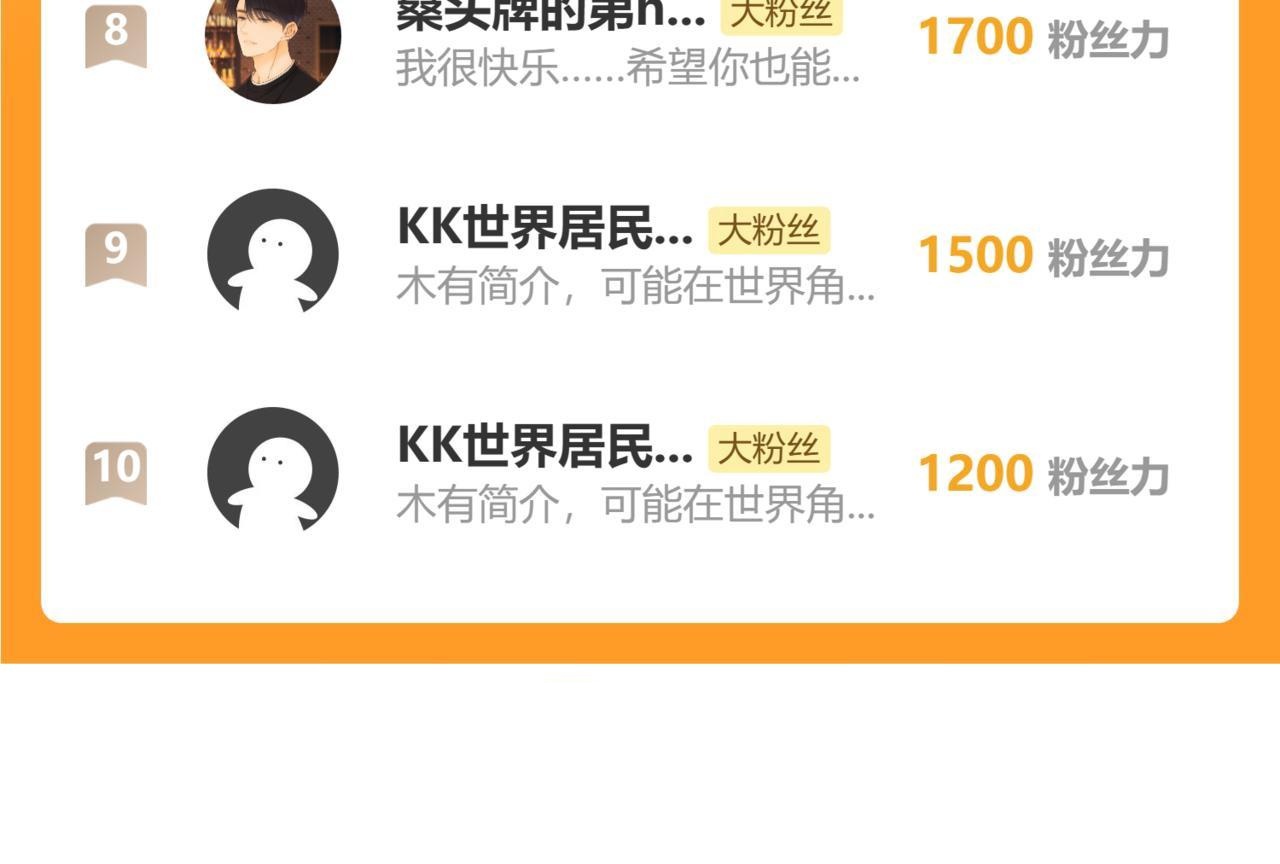Open rank 9 KK世界居民 with 1500 粉丝力
Viewport: 1280px width, 864px height.
coord(640,255)
